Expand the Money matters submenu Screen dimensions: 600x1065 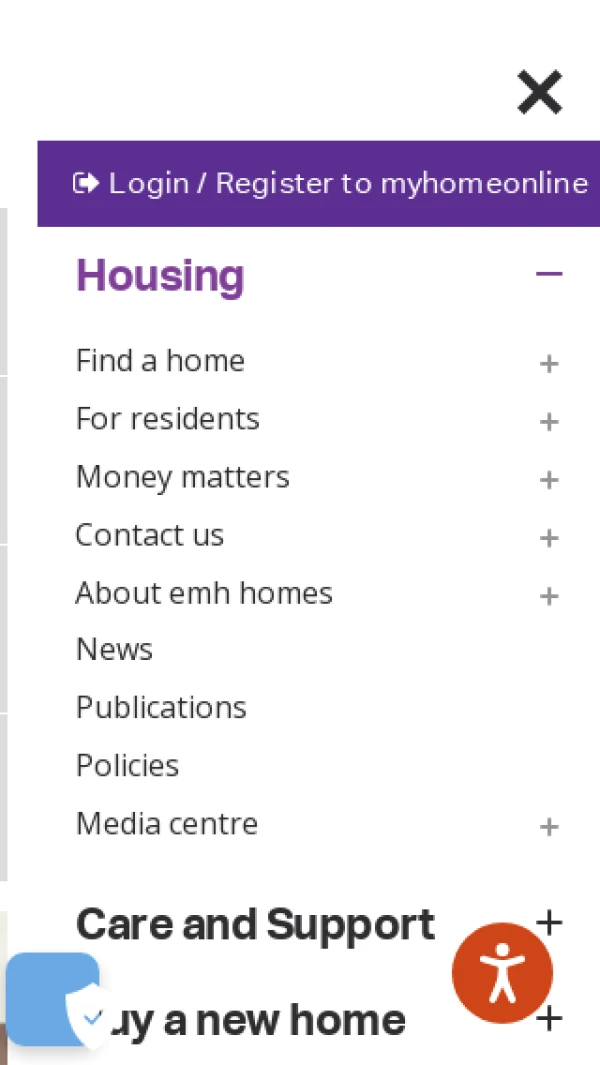pos(548,479)
